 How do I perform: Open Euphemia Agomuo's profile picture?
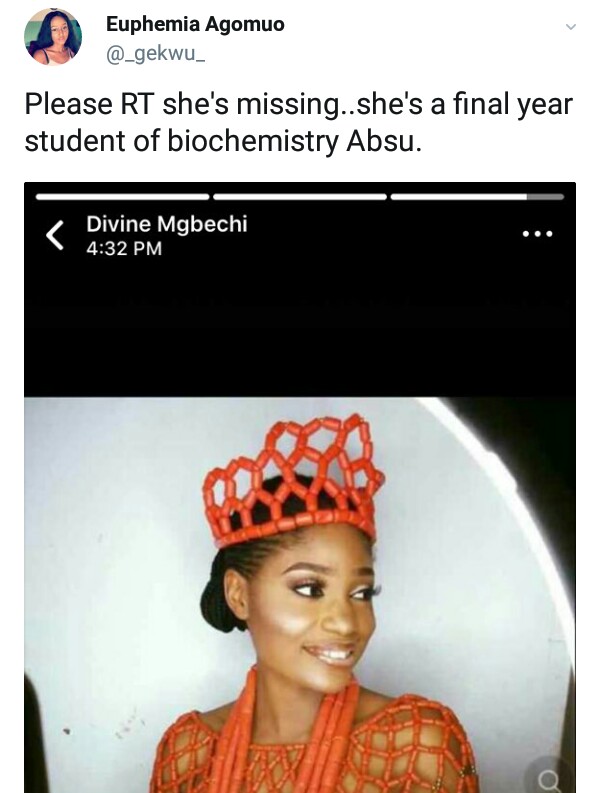(53, 38)
